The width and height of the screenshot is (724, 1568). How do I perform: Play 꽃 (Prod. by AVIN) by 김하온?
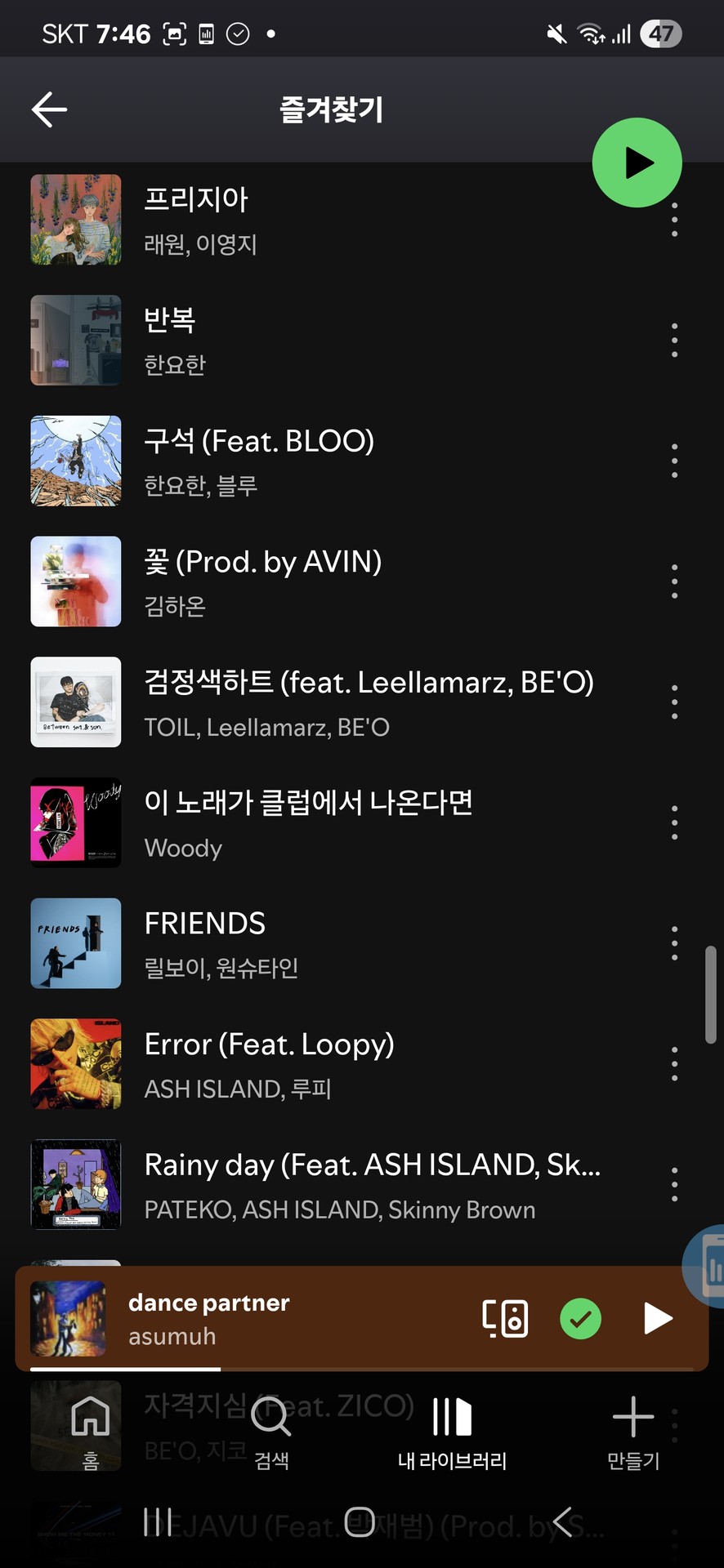click(x=327, y=582)
